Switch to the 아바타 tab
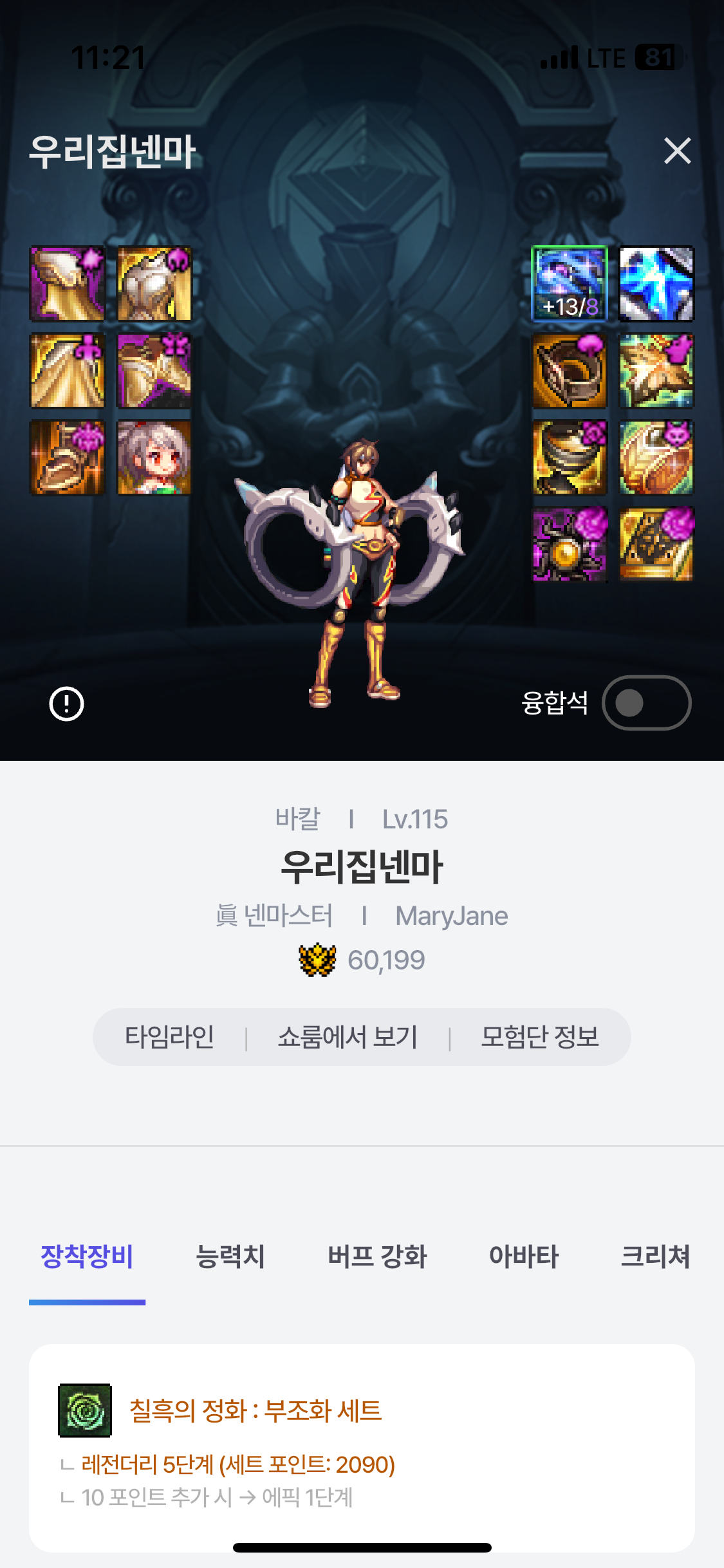Screen dimensions: 724x1568 [x=524, y=1256]
